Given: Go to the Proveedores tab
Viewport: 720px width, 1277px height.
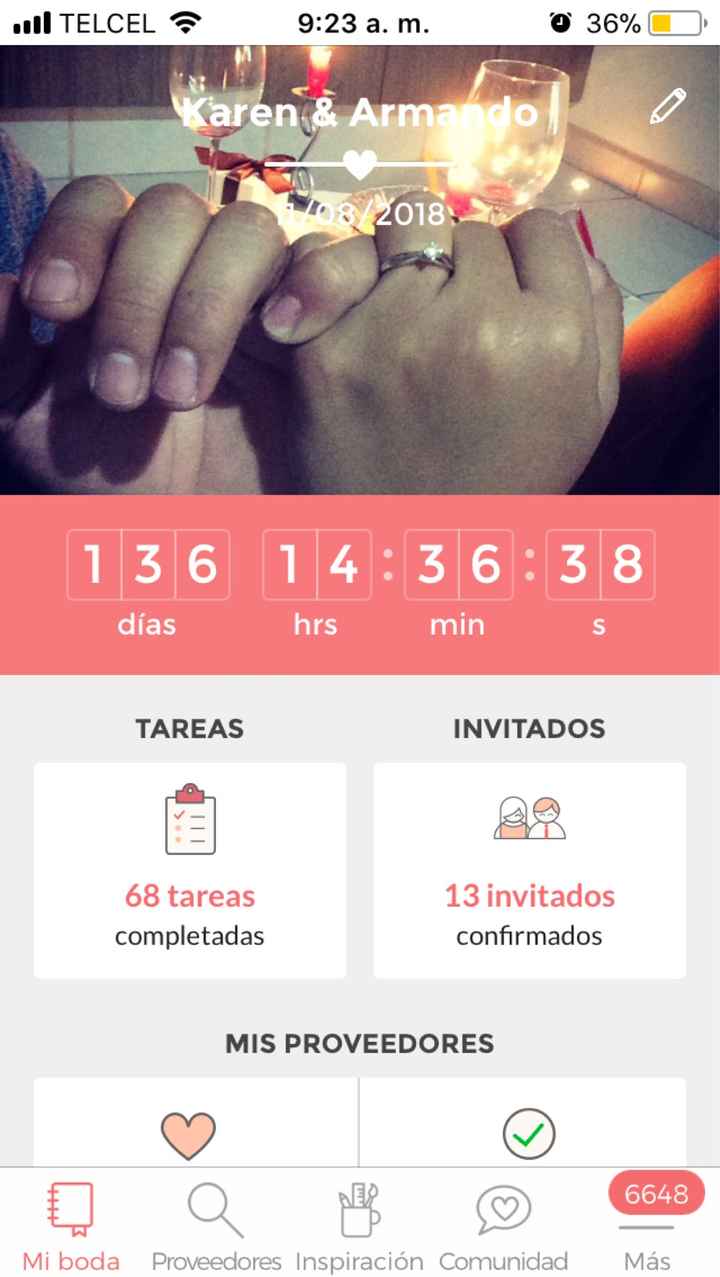Looking at the screenshot, I should click(216, 1225).
